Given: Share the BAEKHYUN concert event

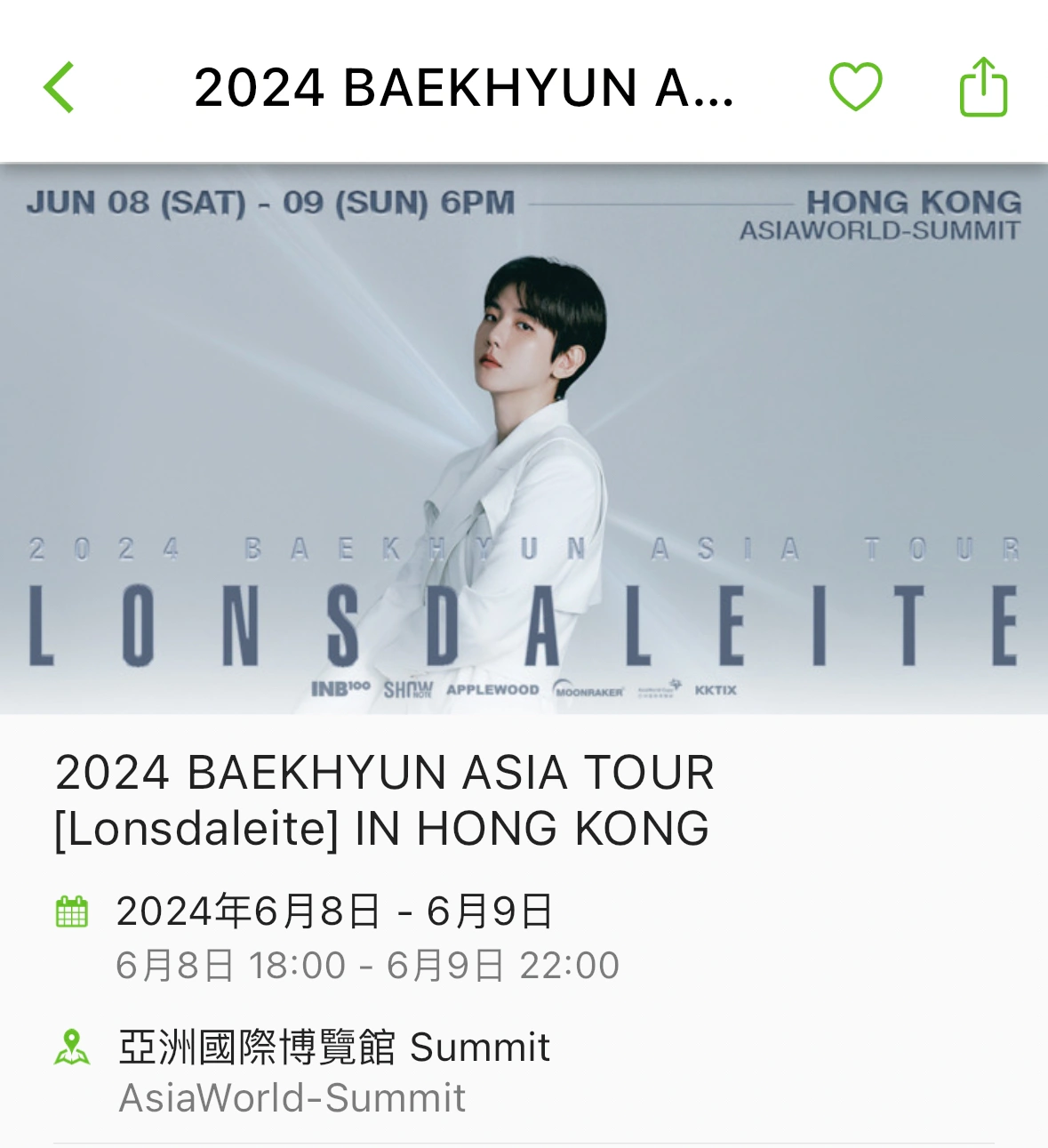Looking at the screenshot, I should pyautogui.click(x=983, y=87).
